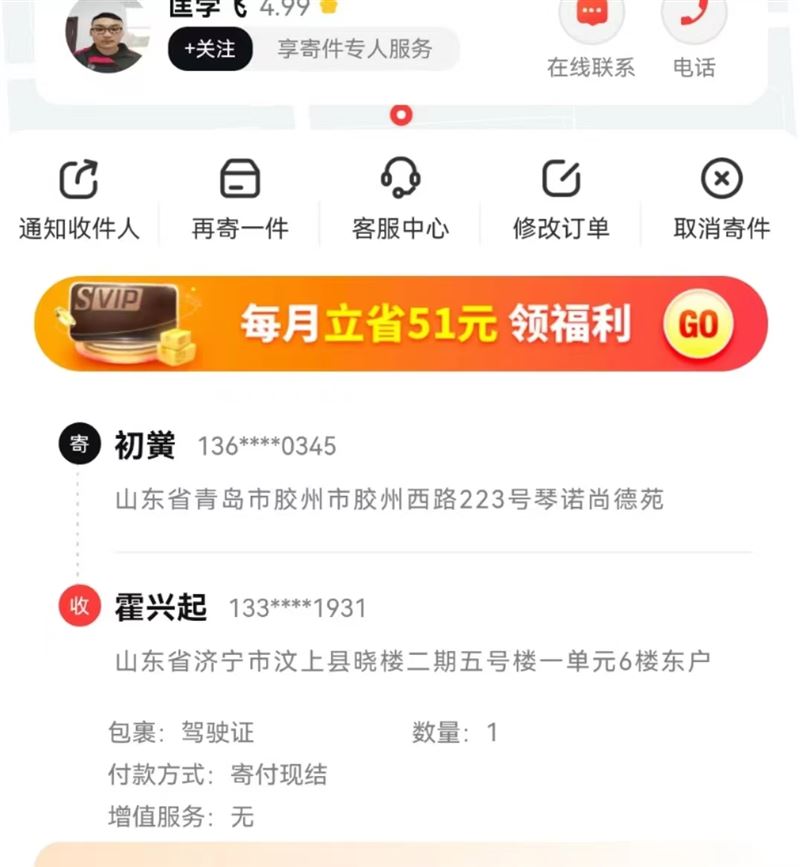The image size is (800, 867).
Task: Open 客服中心 customer service
Action: [x=400, y=200]
